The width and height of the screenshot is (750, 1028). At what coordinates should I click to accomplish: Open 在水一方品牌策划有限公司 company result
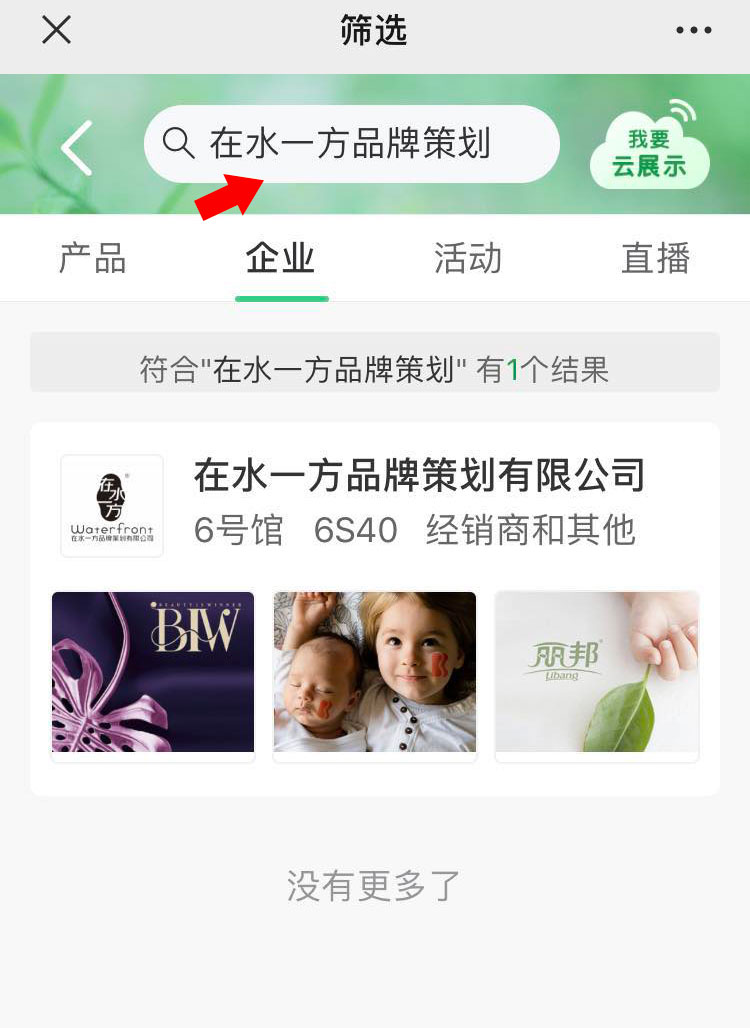click(419, 476)
